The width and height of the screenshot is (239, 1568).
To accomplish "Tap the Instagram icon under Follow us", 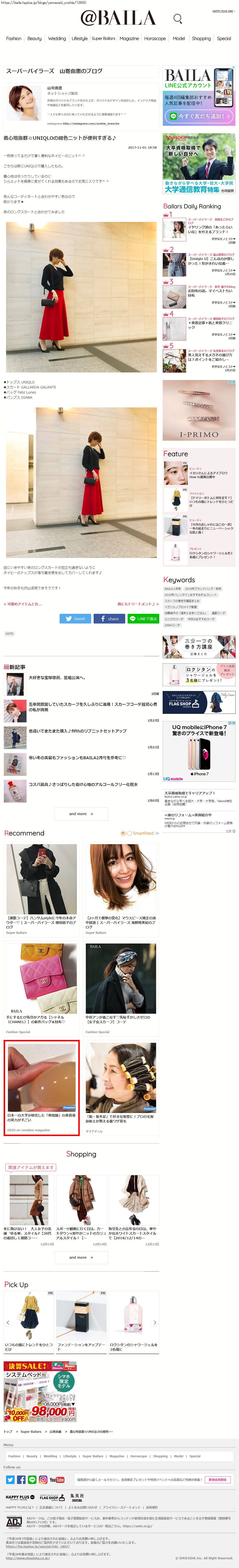I will point(43,1480).
